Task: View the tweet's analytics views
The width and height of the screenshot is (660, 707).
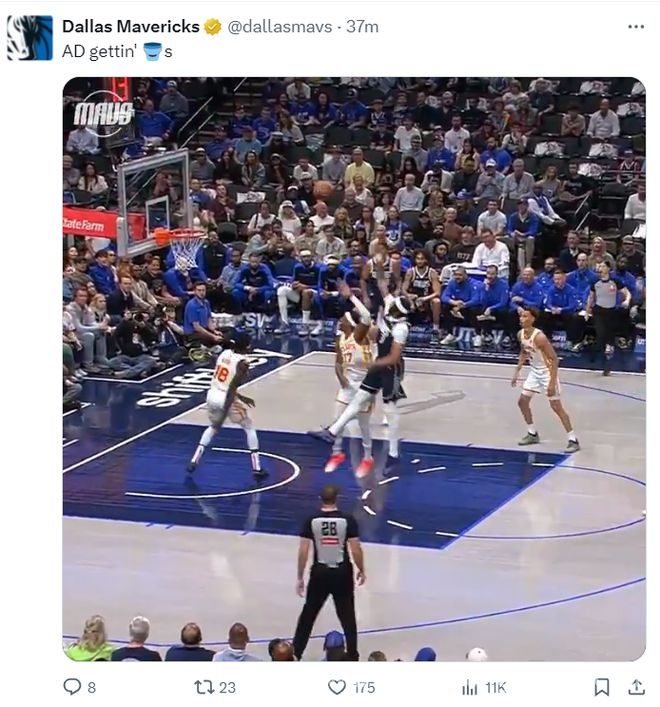Action: [470, 687]
